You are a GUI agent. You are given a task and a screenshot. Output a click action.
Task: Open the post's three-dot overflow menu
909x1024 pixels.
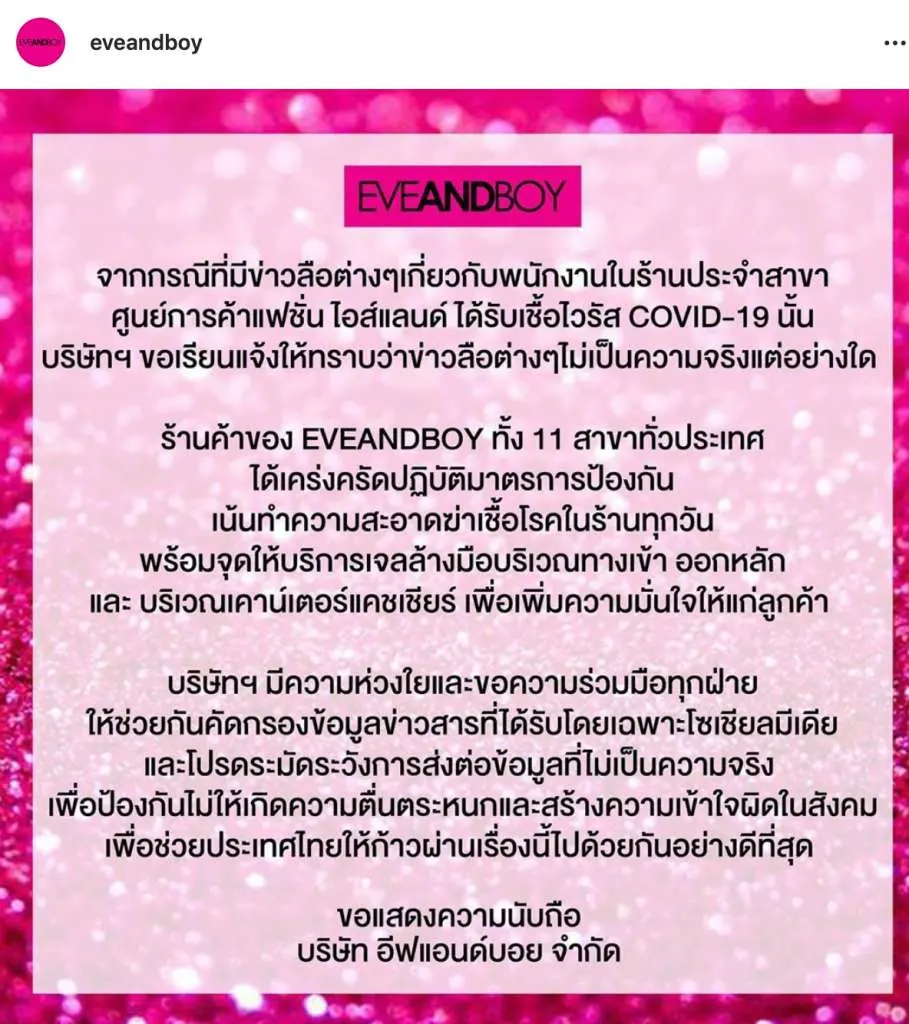pos(892,44)
